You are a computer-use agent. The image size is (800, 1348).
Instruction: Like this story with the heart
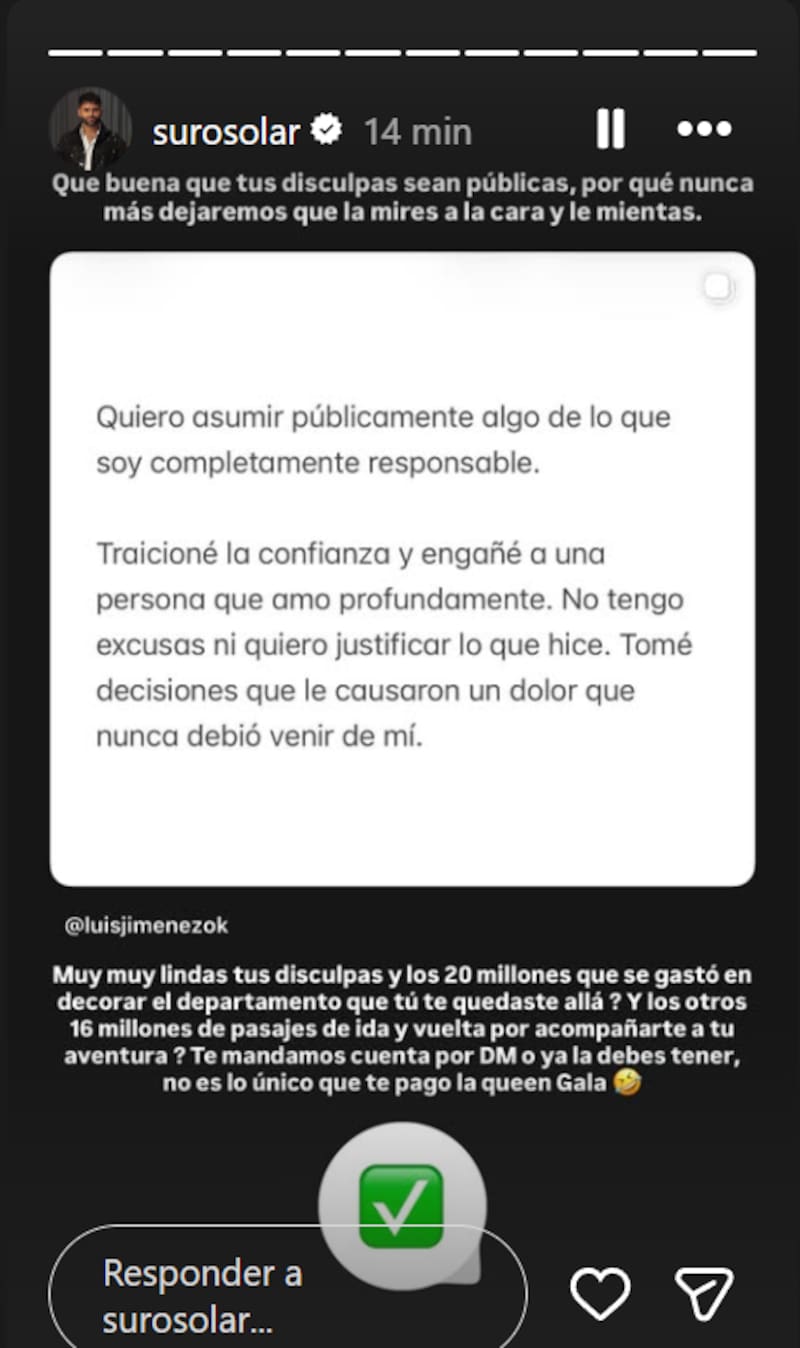point(600,1293)
